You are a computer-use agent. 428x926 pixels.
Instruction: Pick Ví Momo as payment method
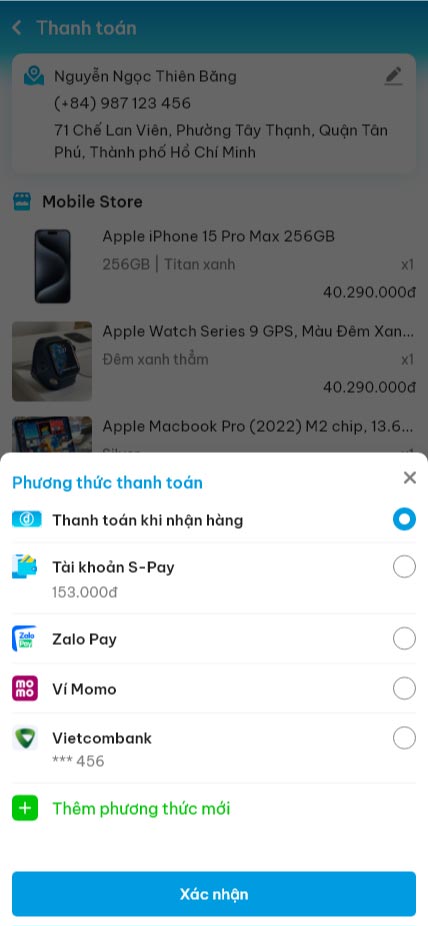[x=214, y=689]
